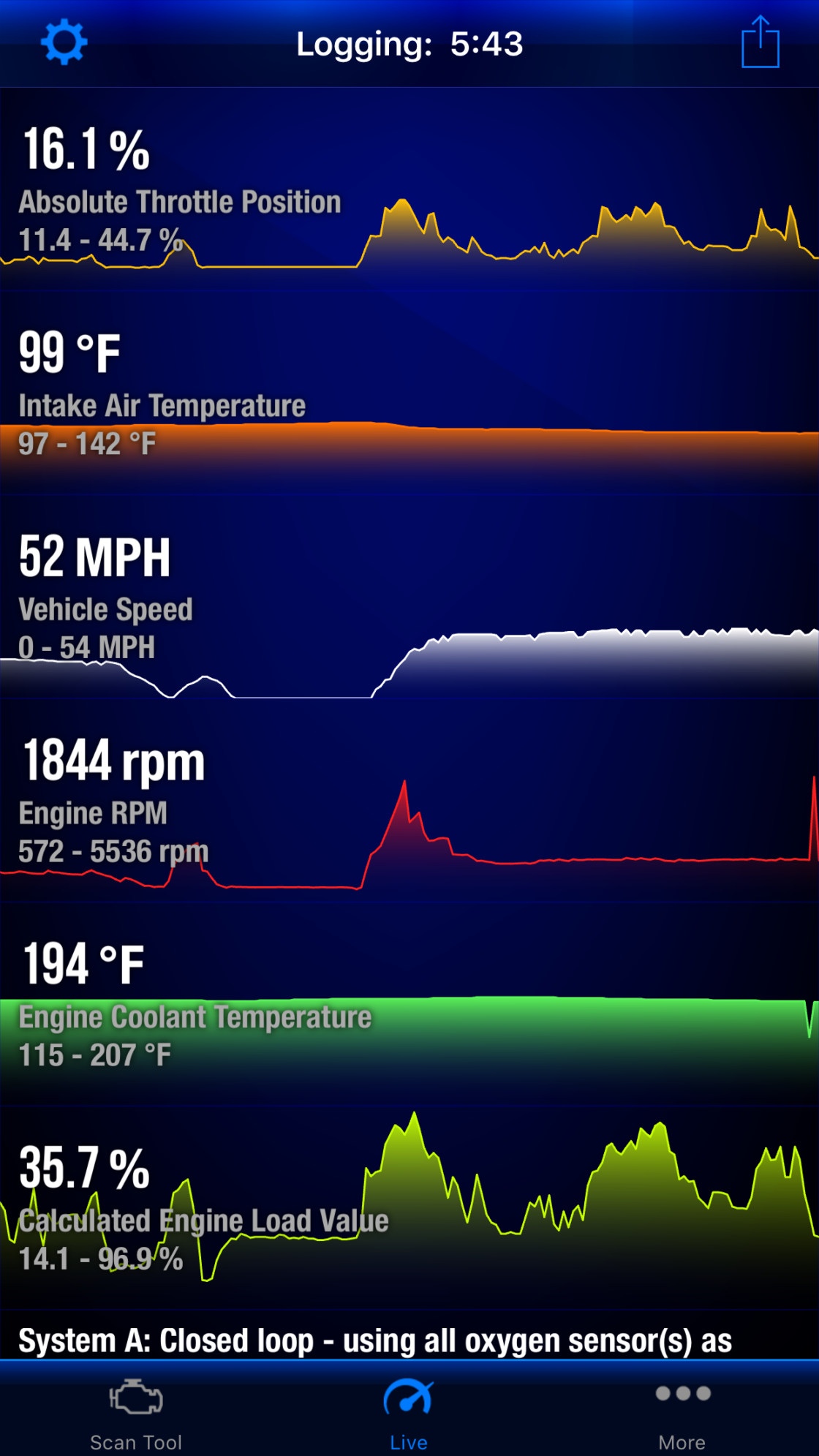This screenshot has width=819, height=1456.
Task: Select the Scan Tool engine icon
Action: pos(136,1394)
